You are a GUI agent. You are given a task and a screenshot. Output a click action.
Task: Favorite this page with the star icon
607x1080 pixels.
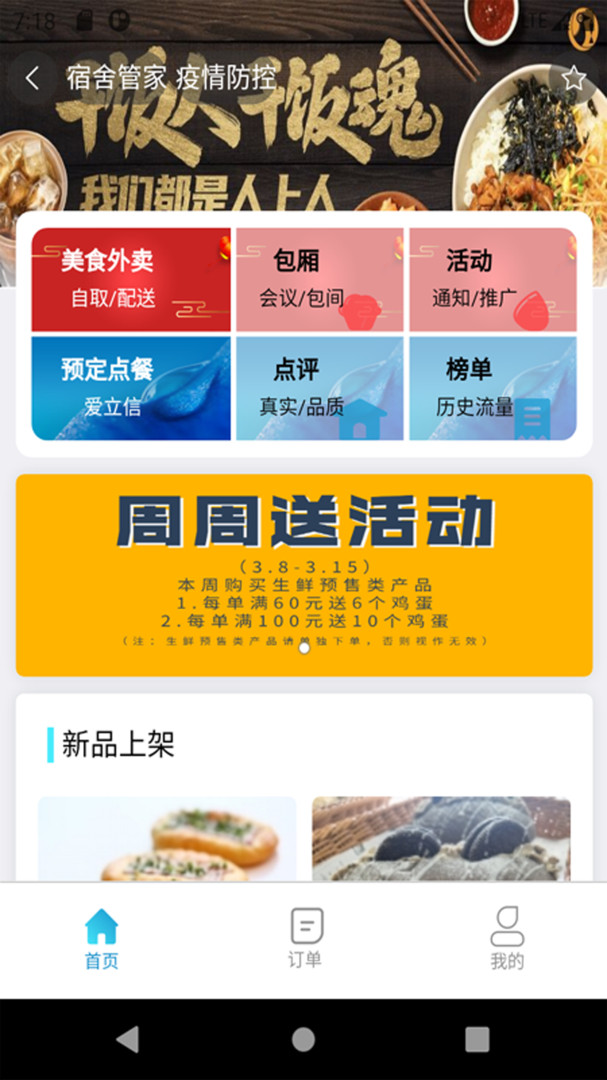point(573,78)
